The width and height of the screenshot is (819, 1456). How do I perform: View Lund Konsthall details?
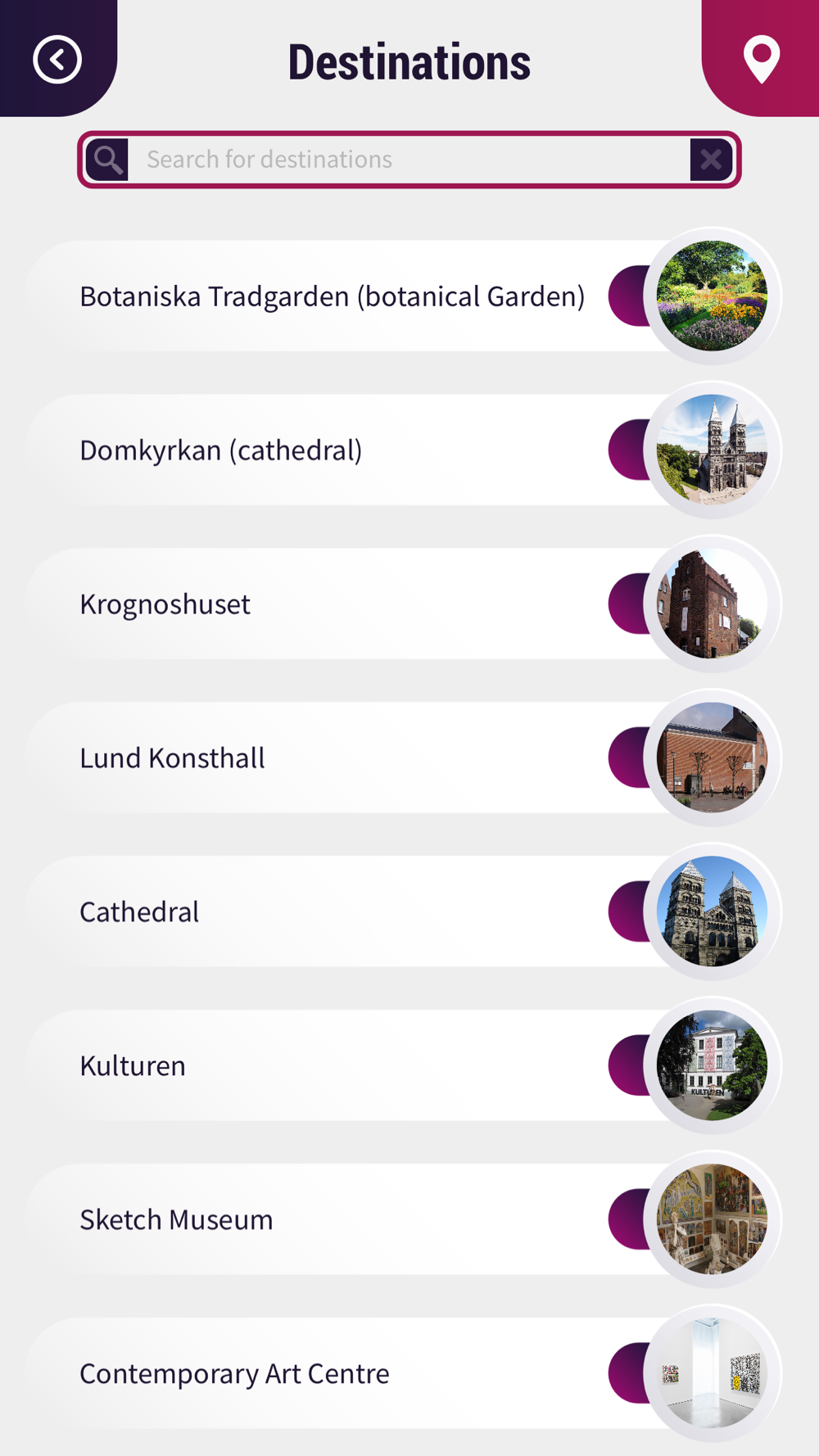(x=403, y=757)
